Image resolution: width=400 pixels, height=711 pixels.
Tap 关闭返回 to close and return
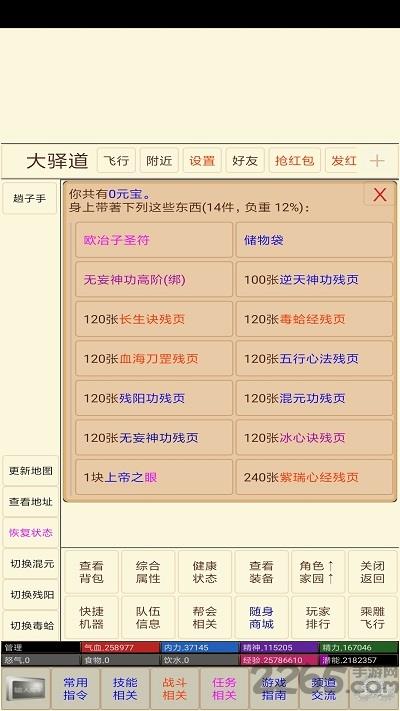tap(372, 572)
